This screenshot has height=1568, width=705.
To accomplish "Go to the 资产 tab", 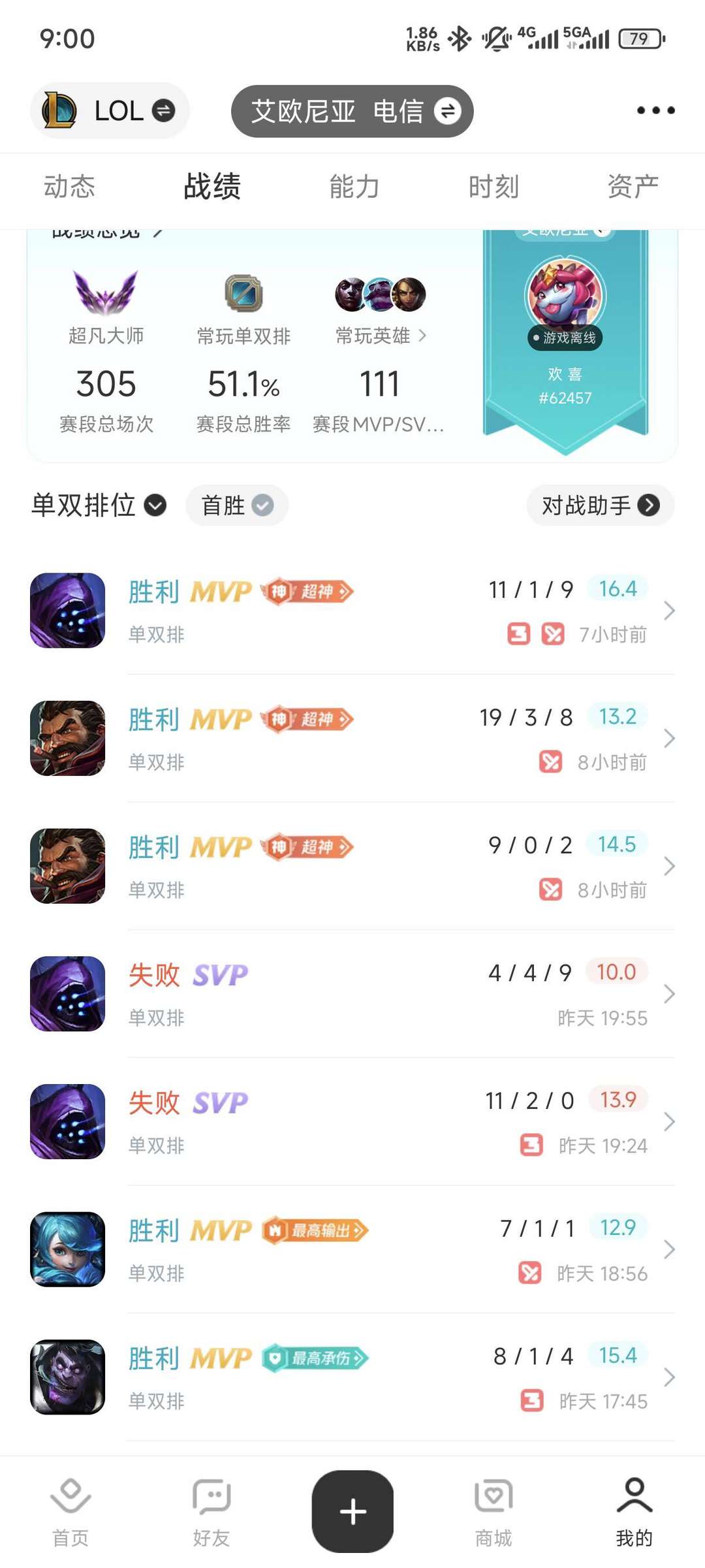I will pyautogui.click(x=633, y=187).
